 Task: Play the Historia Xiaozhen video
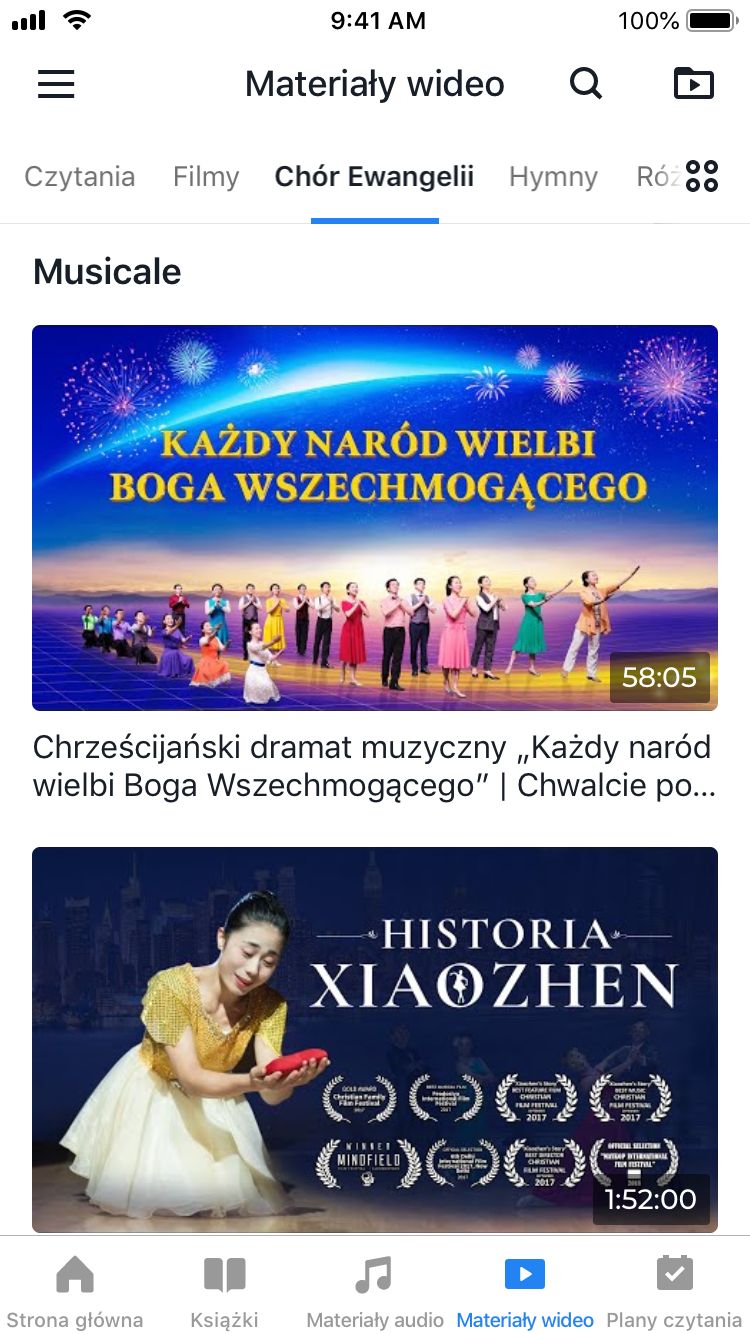click(375, 1038)
